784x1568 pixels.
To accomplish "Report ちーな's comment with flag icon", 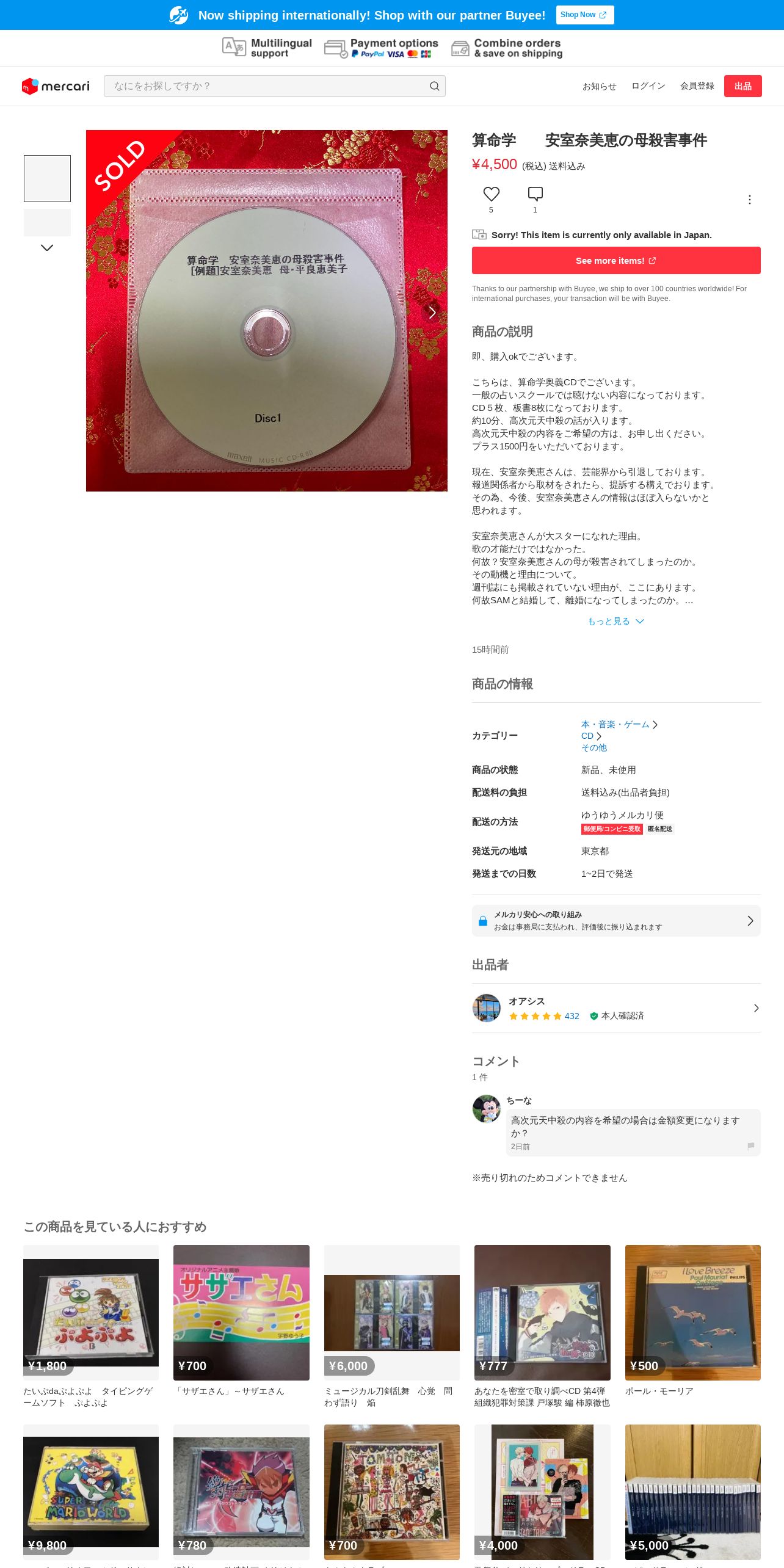I will pyautogui.click(x=750, y=1146).
